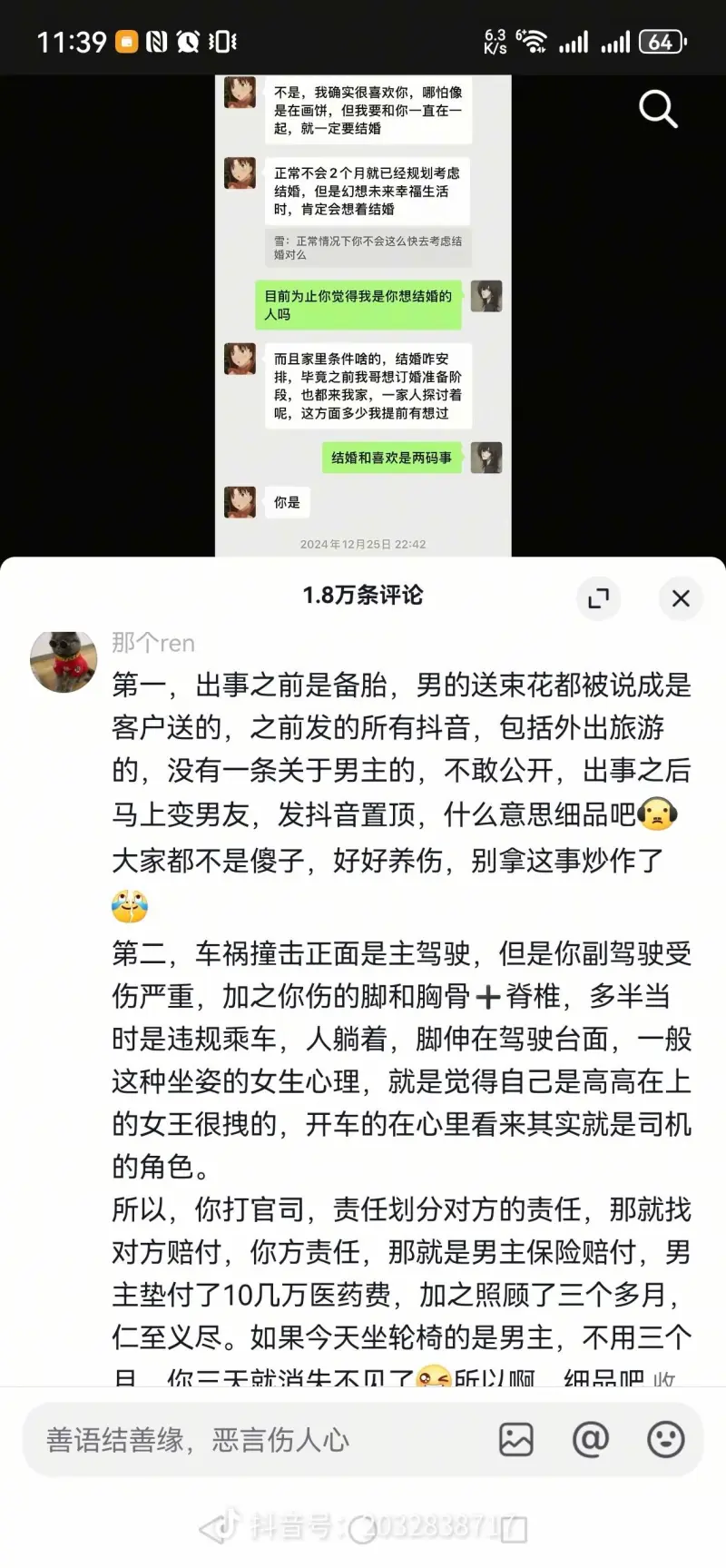Mention someone with the @ icon
This screenshot has width=726, height=1568.
(x=590, y=1440)
